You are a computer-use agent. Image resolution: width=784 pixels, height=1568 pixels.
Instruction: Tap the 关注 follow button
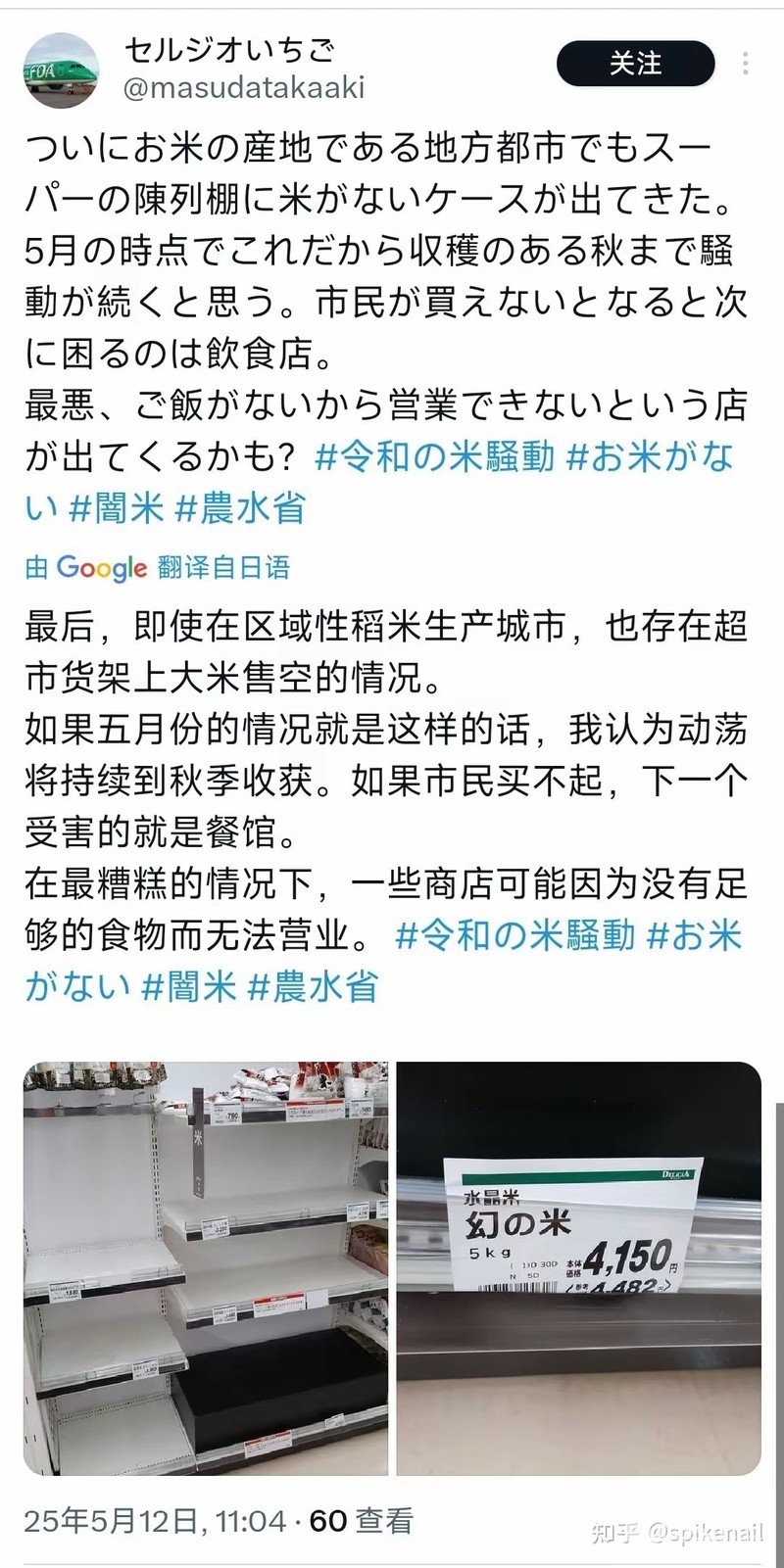coord(635,64)
